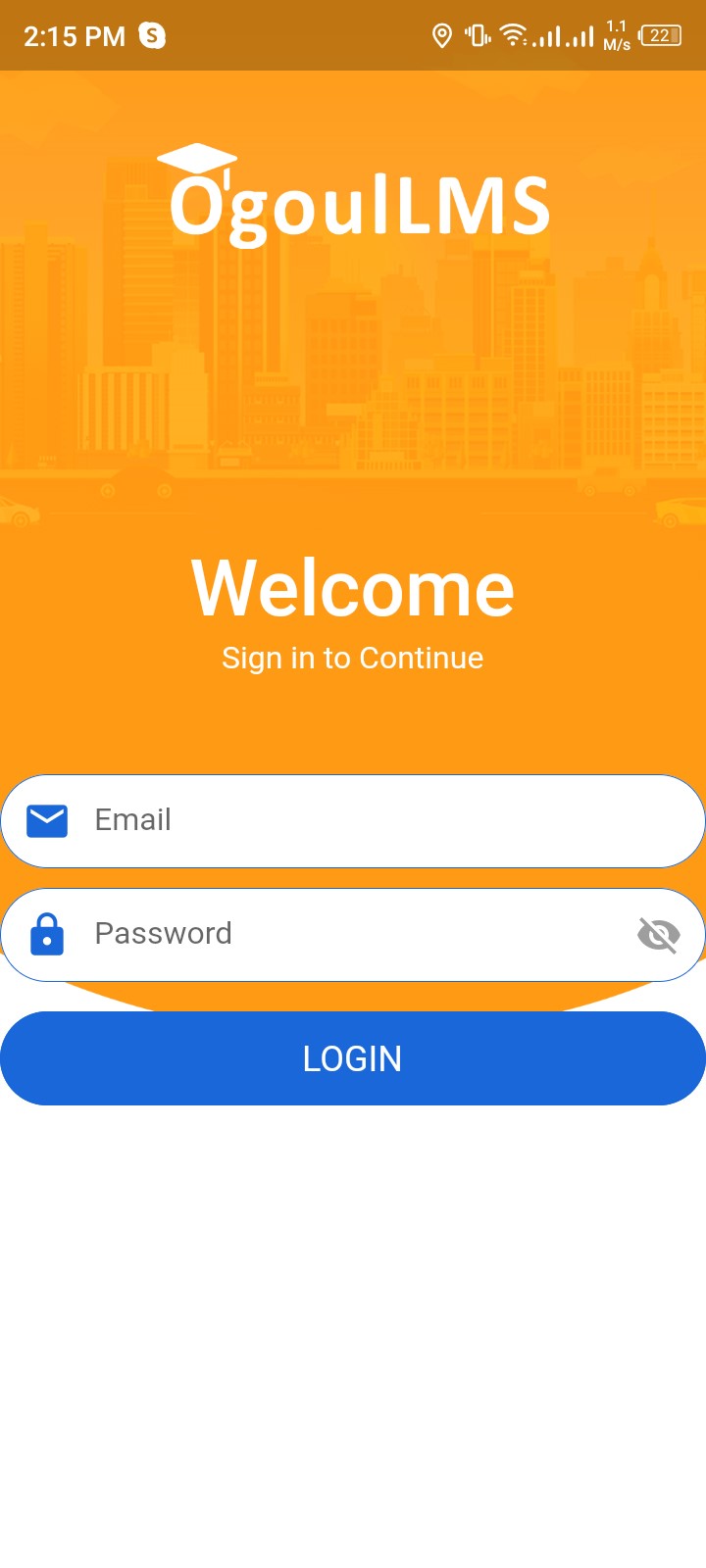Tap the LOGIN button
The width and height of the screenshot is (706, 1568).
(x=353, y=1058)
